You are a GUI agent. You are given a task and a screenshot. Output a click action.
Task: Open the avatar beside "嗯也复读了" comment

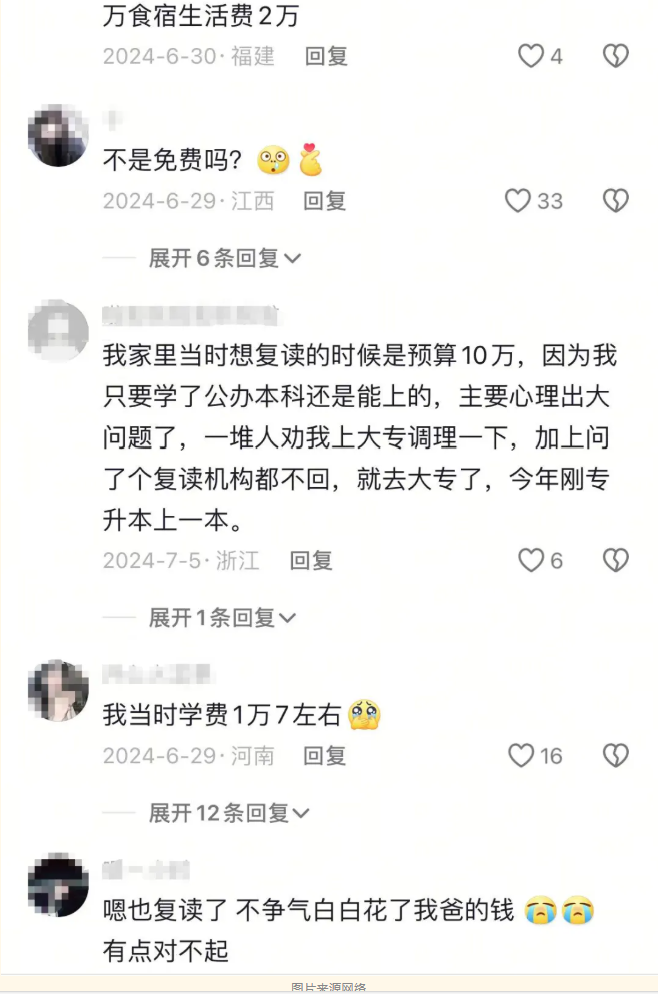[58, 884]
